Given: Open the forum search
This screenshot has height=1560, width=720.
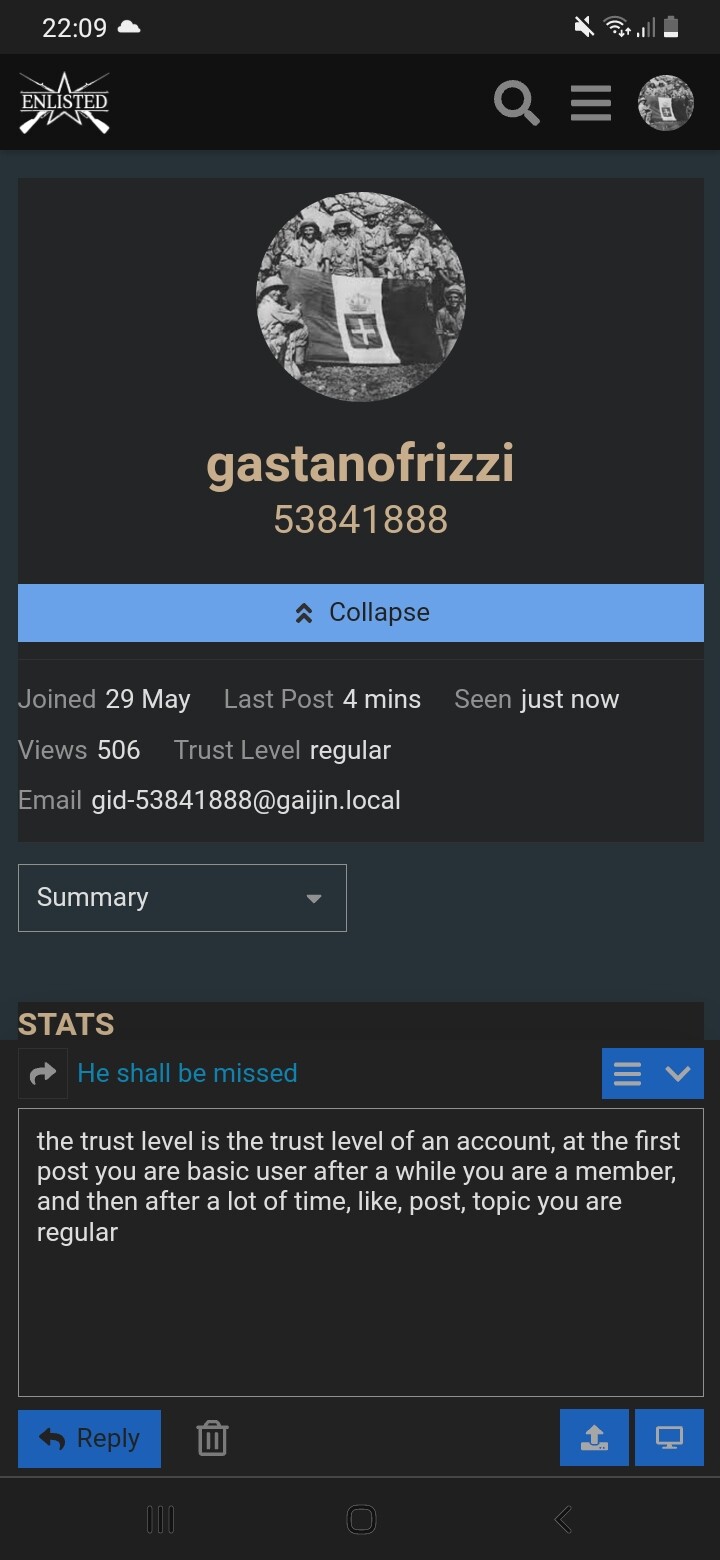Looking at the screenshot, I should pos(517,103).
